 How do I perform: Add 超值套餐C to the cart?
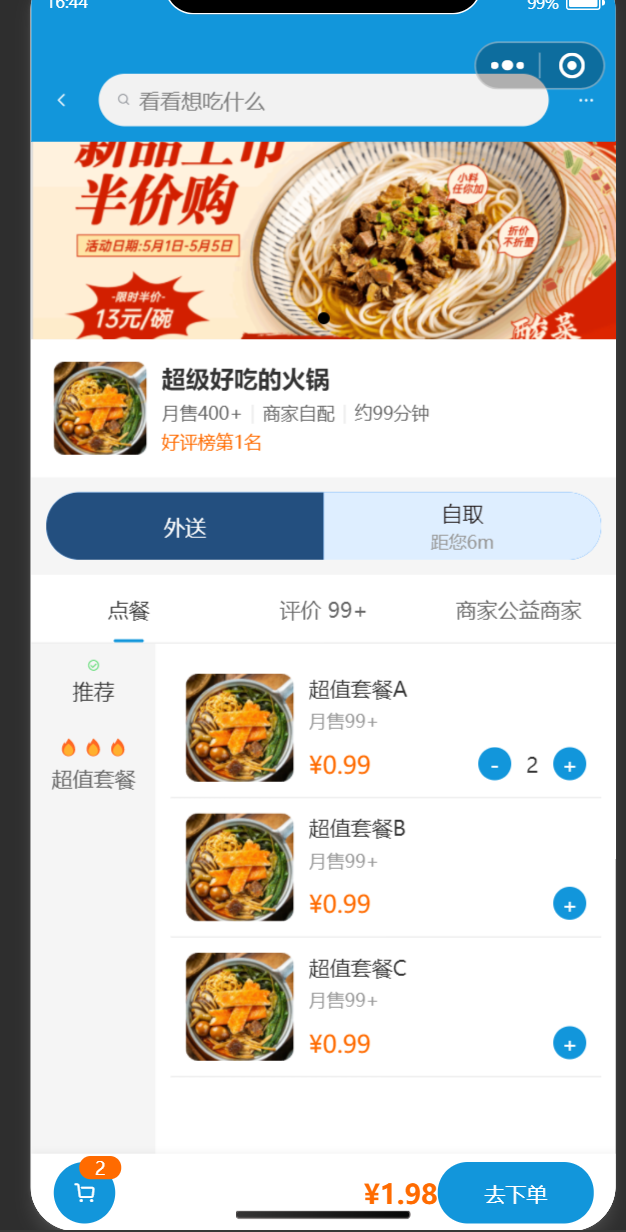[x=569, y=1044]
